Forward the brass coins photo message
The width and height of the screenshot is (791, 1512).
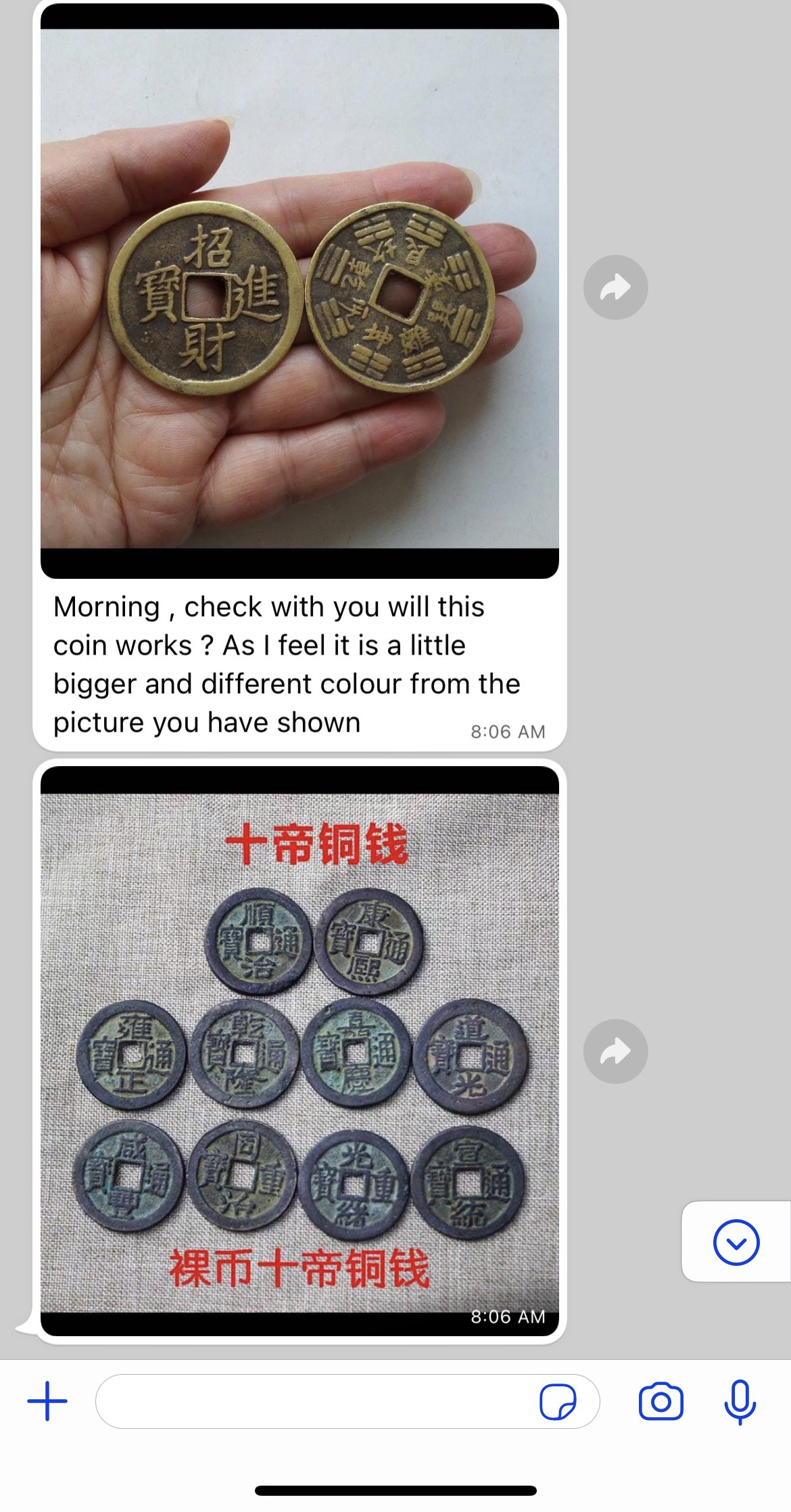(615, 287)
